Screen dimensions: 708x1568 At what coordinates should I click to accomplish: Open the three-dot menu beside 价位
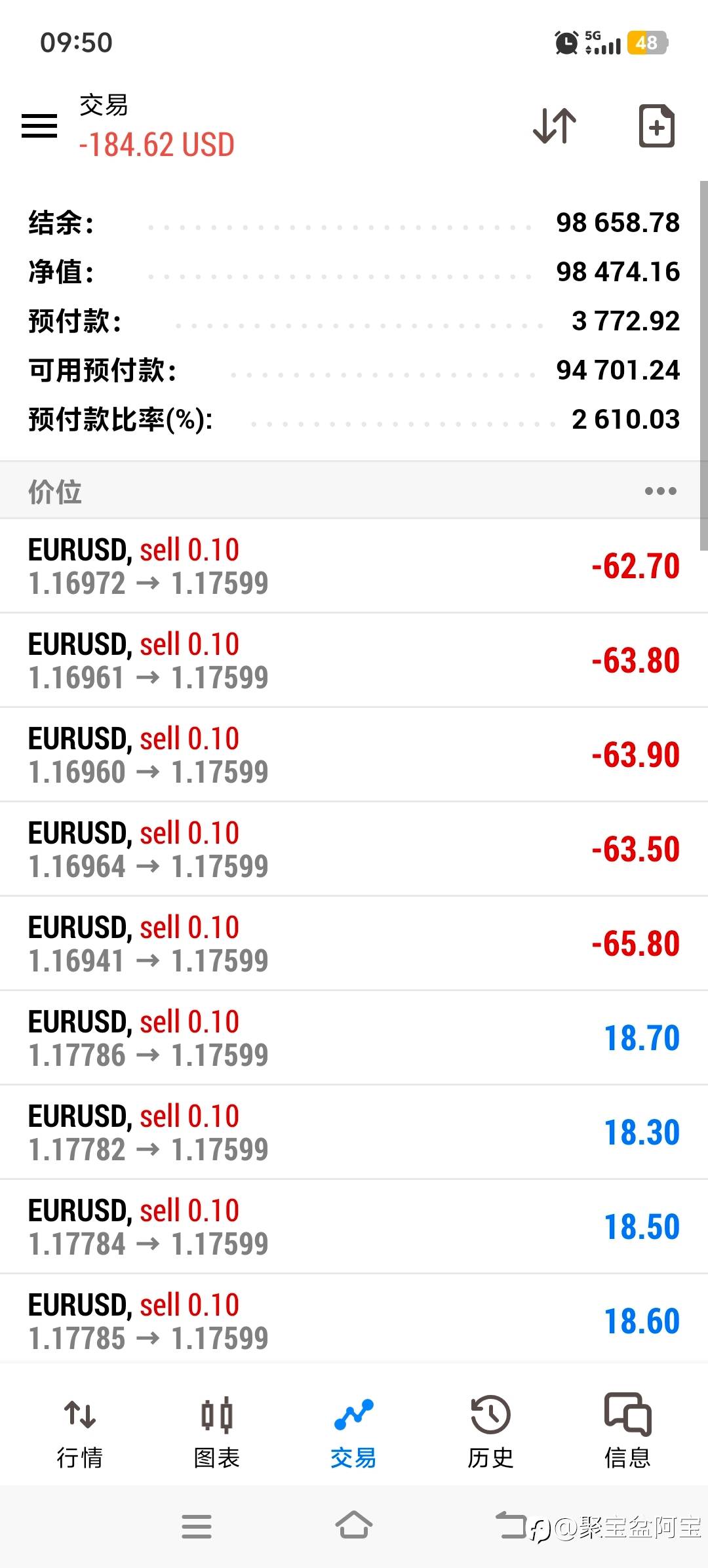point(660,491)
